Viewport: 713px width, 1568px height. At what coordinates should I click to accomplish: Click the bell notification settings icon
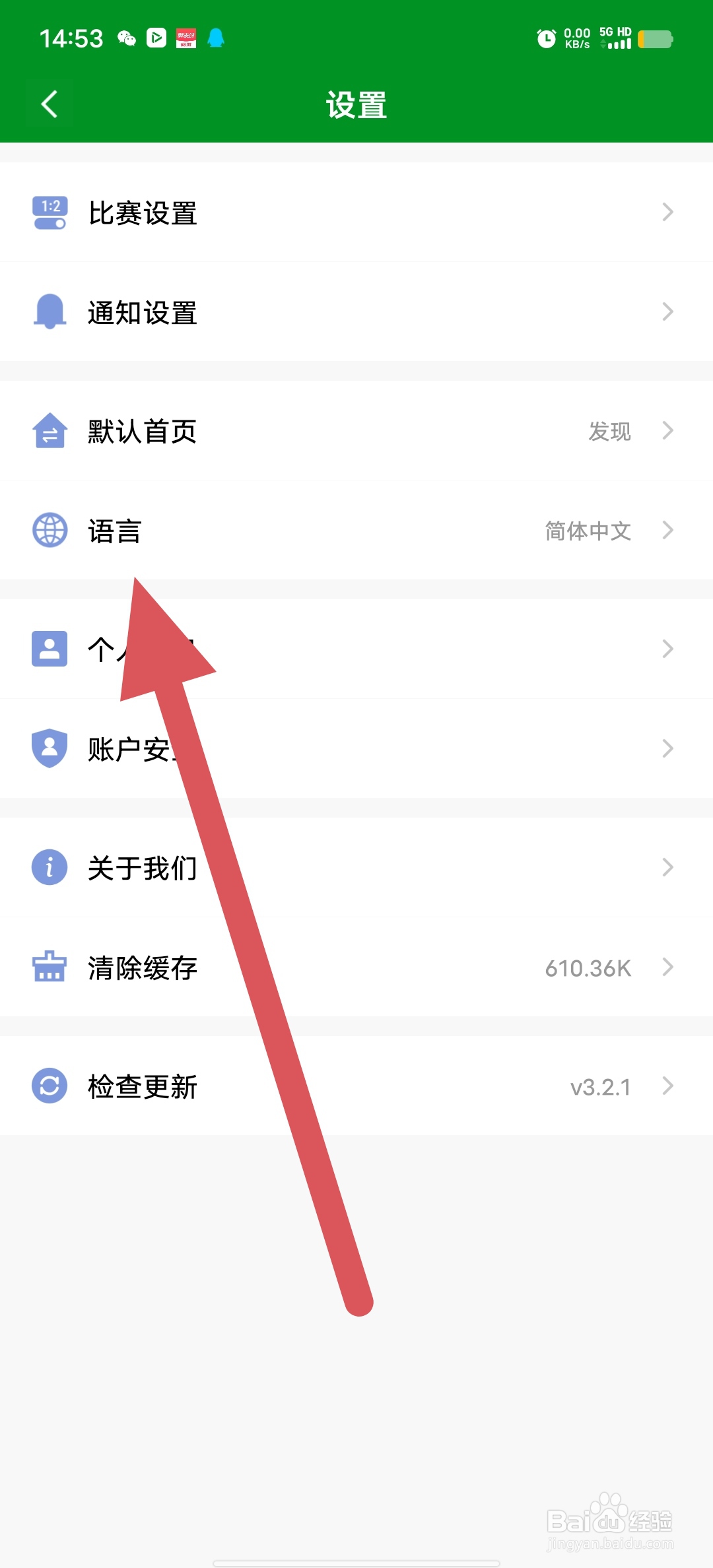[50, 311]
